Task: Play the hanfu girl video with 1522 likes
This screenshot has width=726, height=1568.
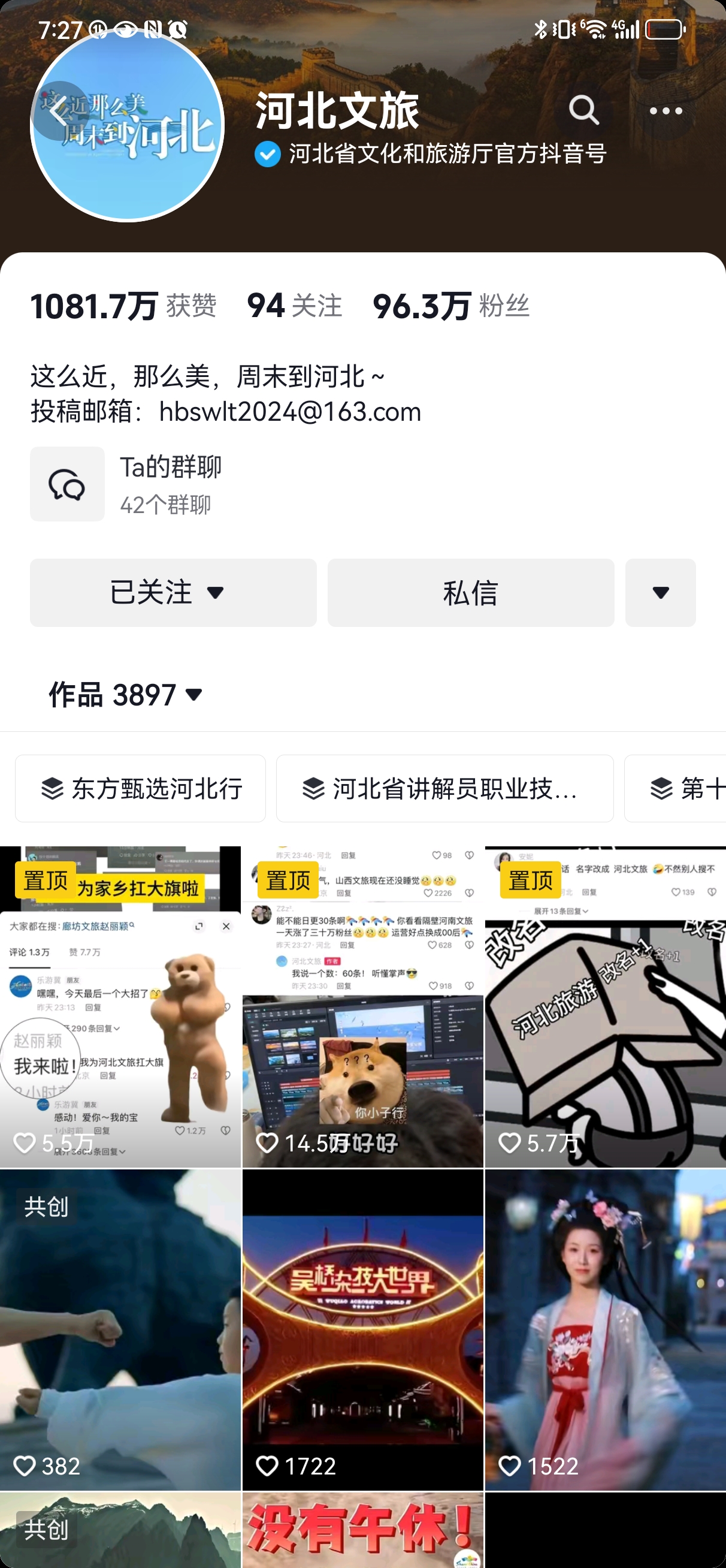Action: pos(605,1329)
